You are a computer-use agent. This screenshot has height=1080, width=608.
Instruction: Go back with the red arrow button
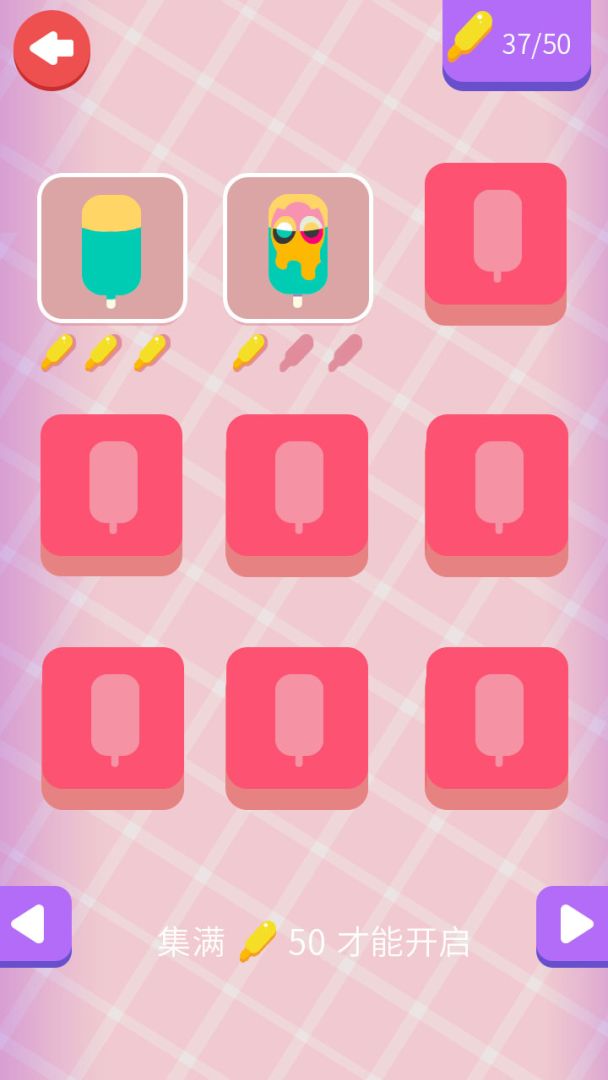(51, 48)
